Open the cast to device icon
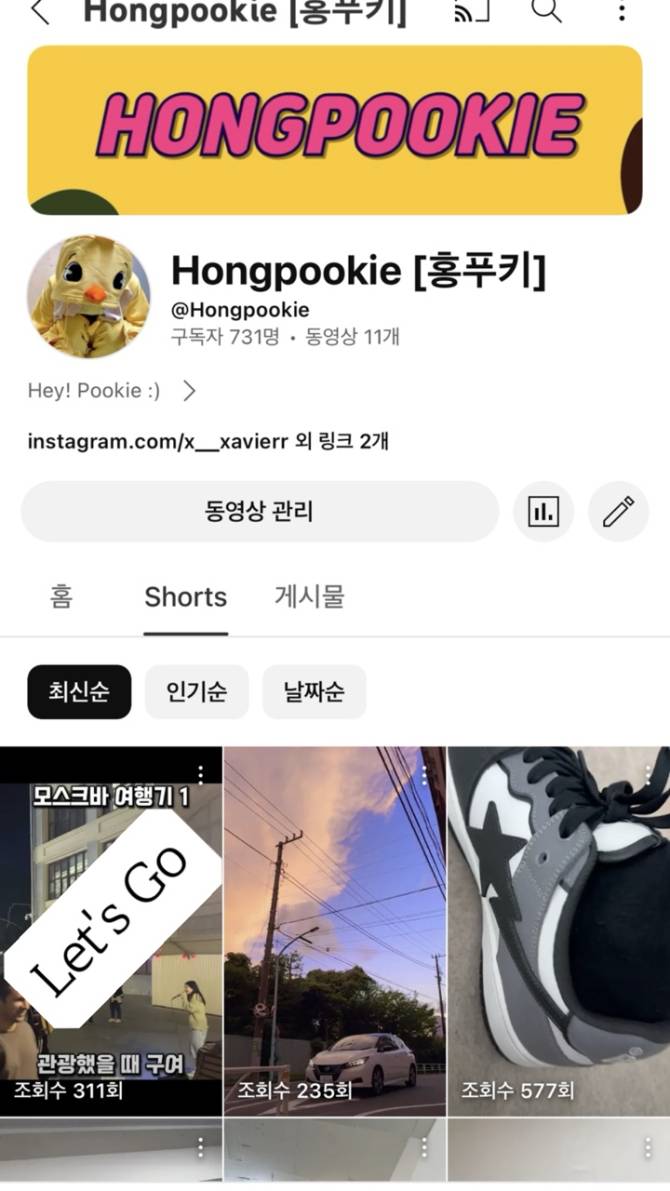 [x=469, y=12]
